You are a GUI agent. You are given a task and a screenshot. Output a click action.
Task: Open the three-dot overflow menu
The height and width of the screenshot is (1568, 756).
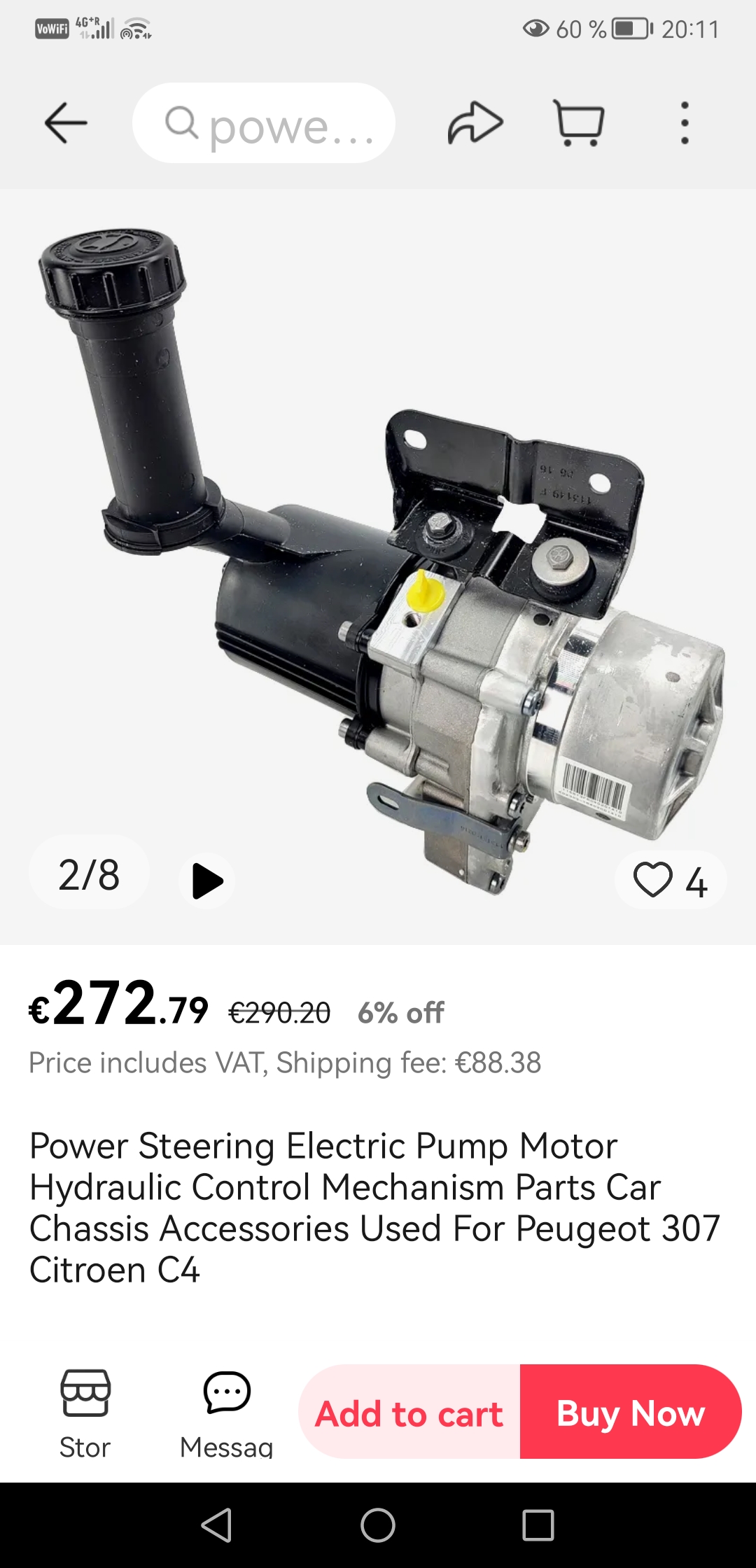(x=685, y=123)
